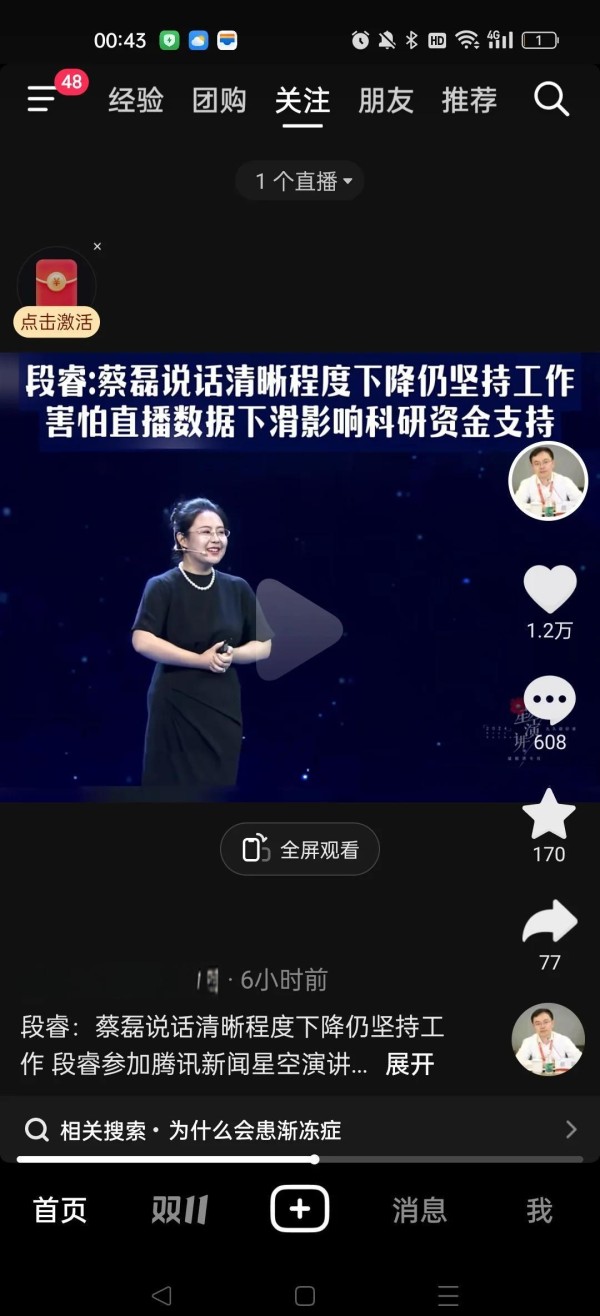
Task: Activate the red envelope 点击激活
Action: tap(57, 322)
